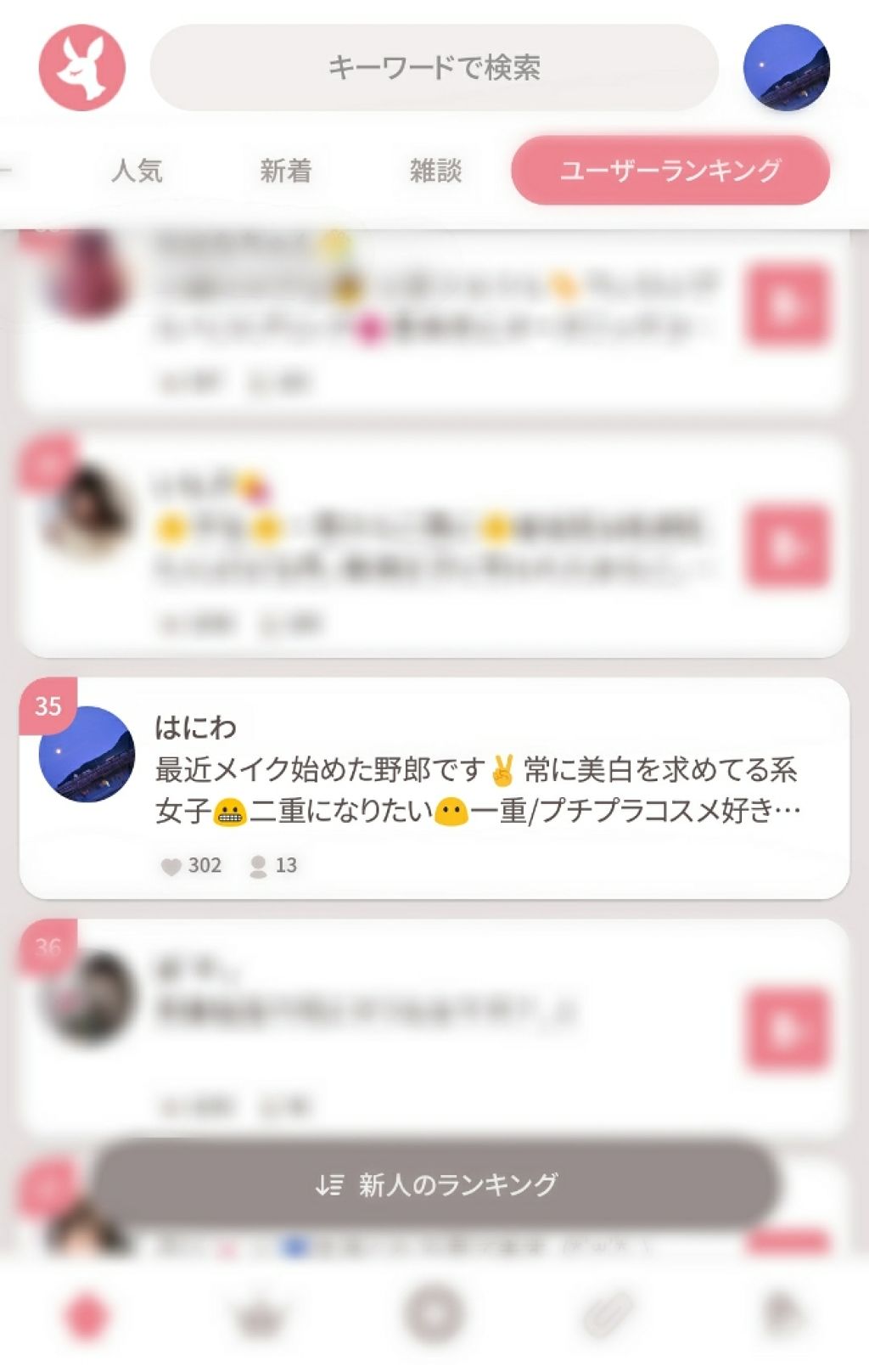Tap the ユーザーランキング button
Image resolution: width=869 pixels, height=1372 pixels.
pyautogui.click(x=670, y=170)
